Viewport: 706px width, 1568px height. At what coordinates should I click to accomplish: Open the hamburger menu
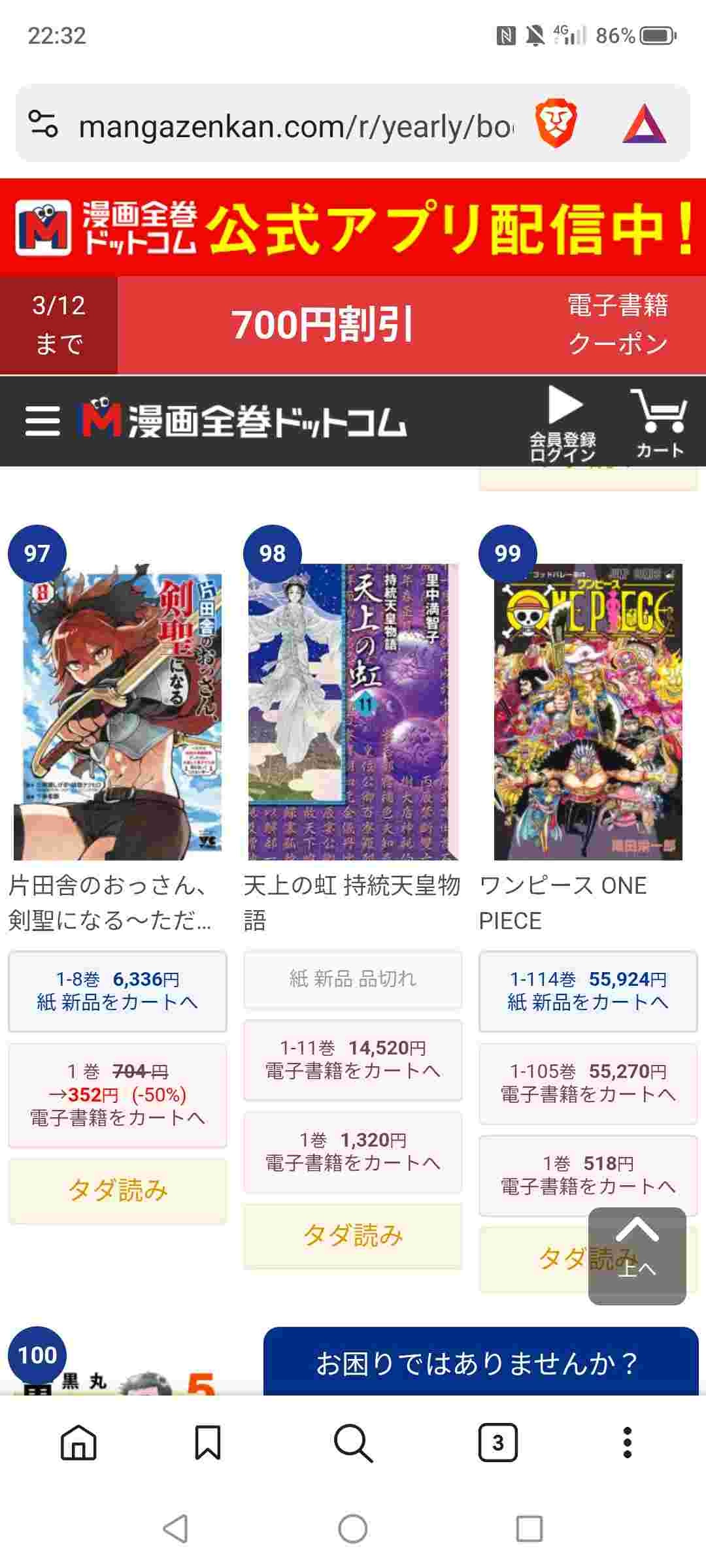point(42,421)
